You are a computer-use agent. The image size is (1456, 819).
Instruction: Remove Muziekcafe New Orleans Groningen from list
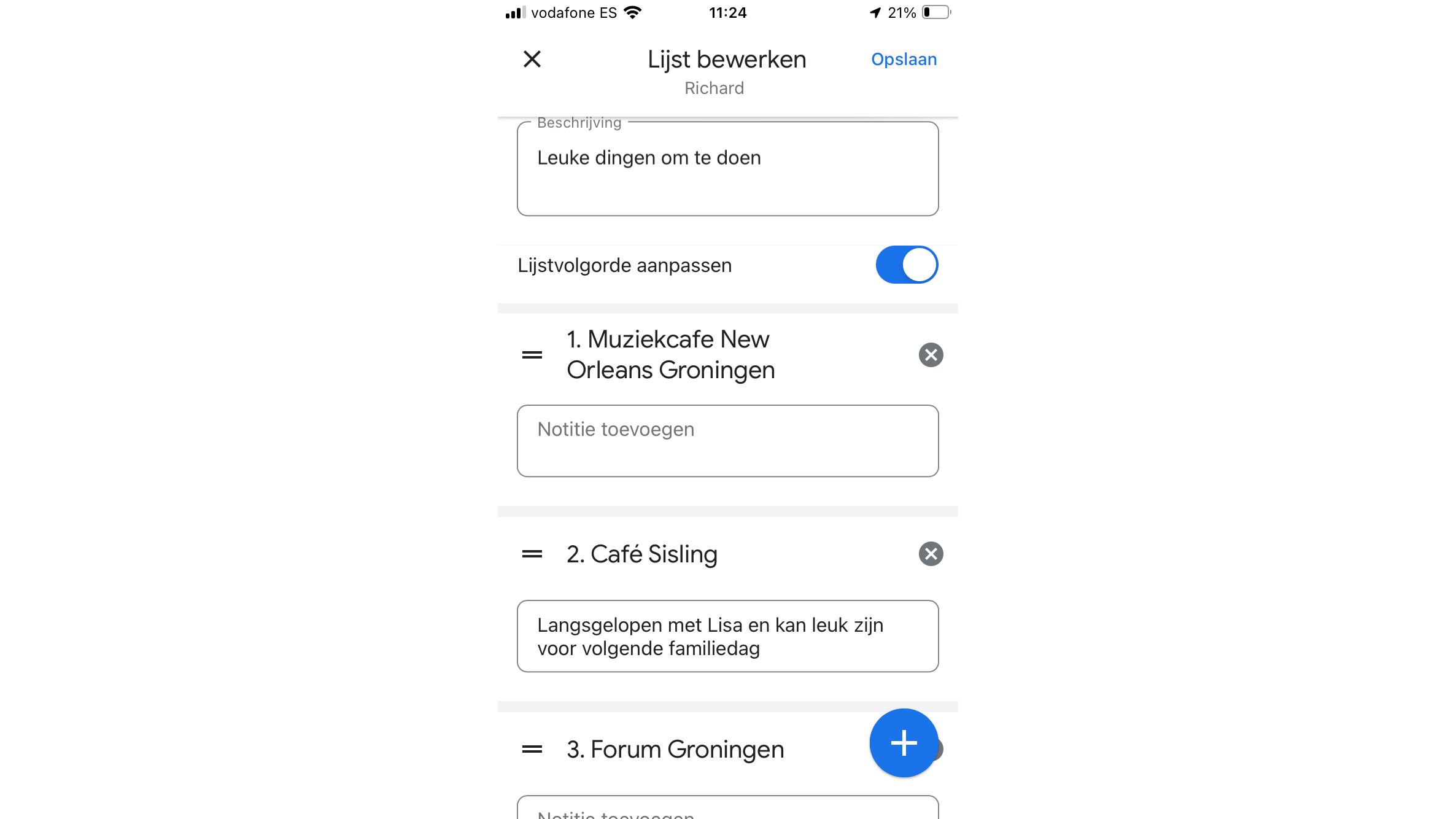pos(931,355)
